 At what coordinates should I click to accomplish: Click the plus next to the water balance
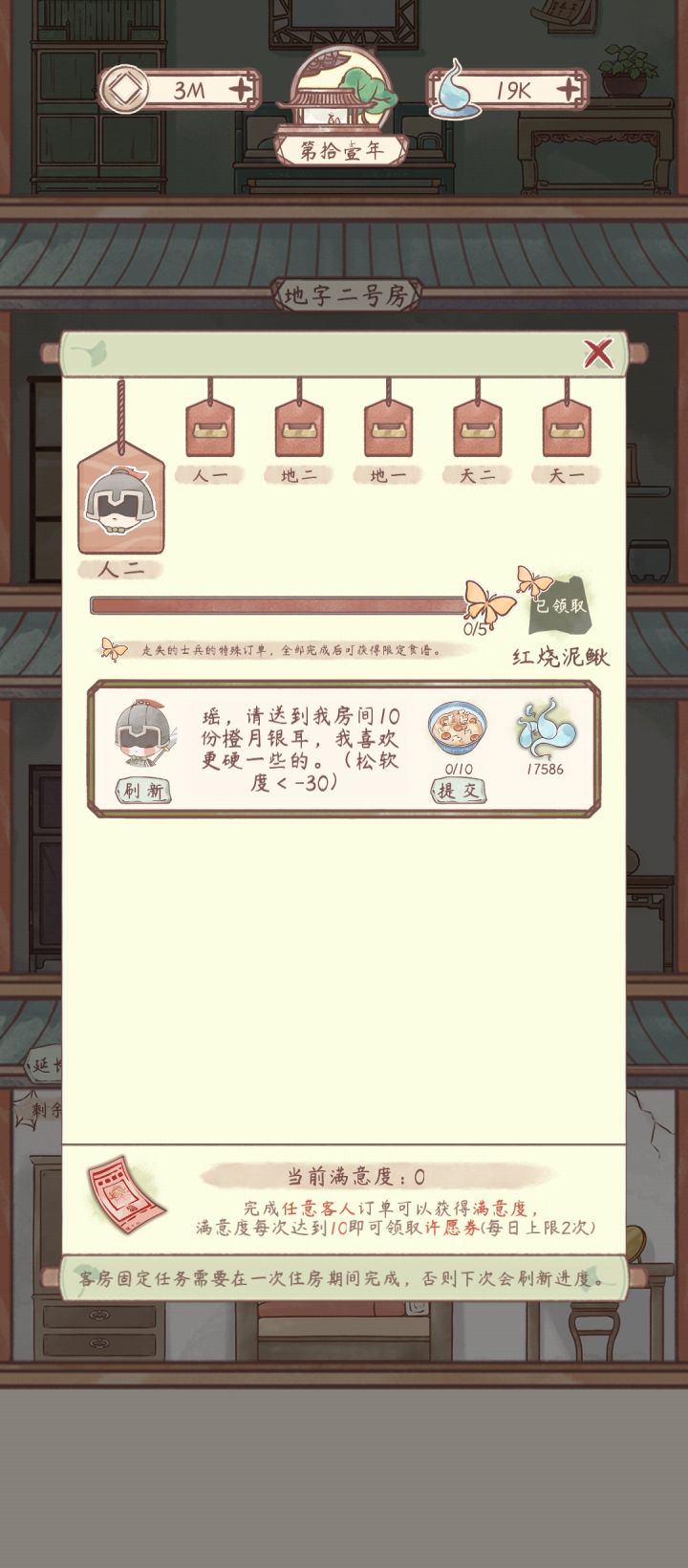click(566, 89)
